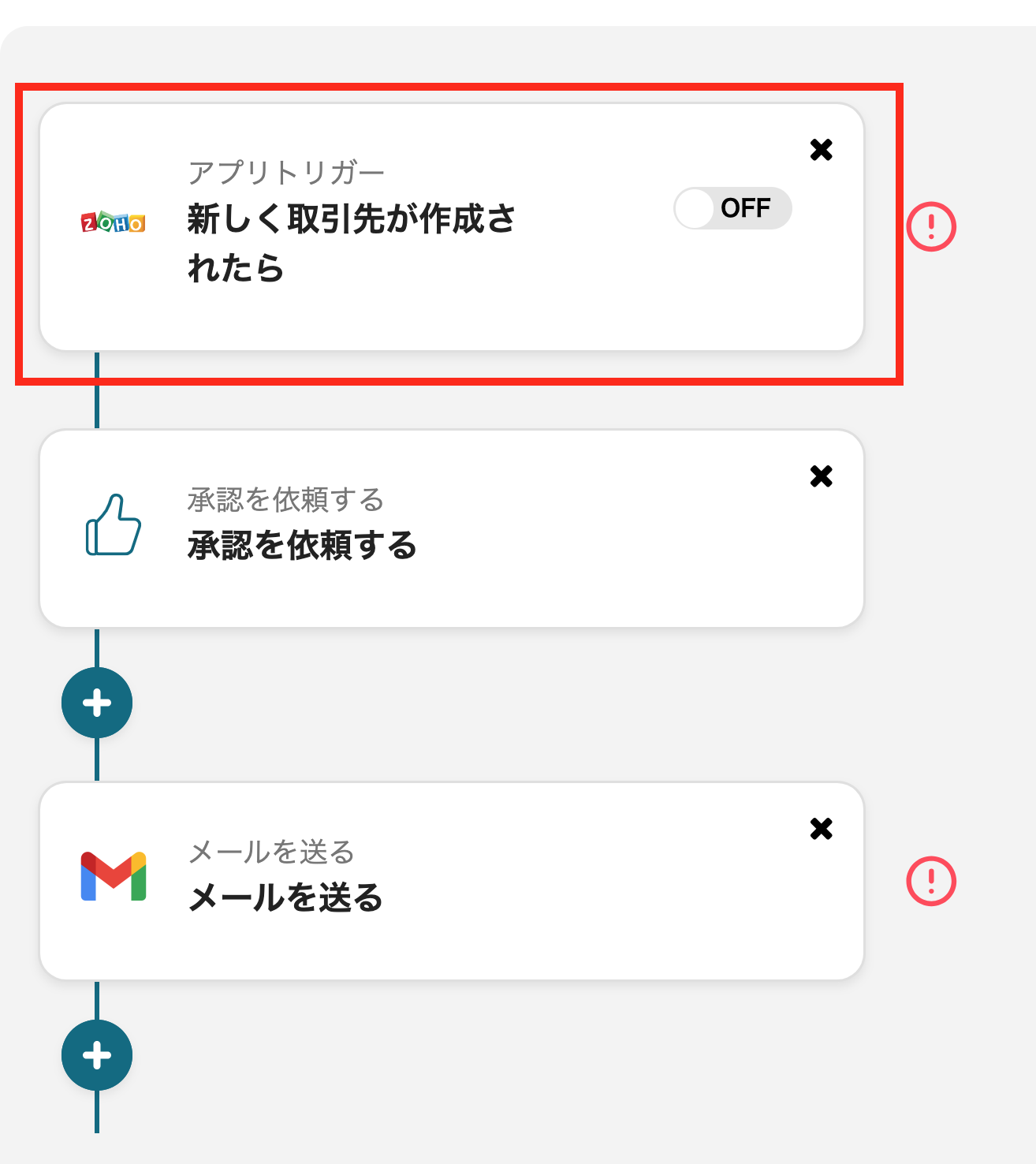This screenshot has height=1164, width=1036.
Task: Remove the メールを送る step
Action: click(821, 829)
